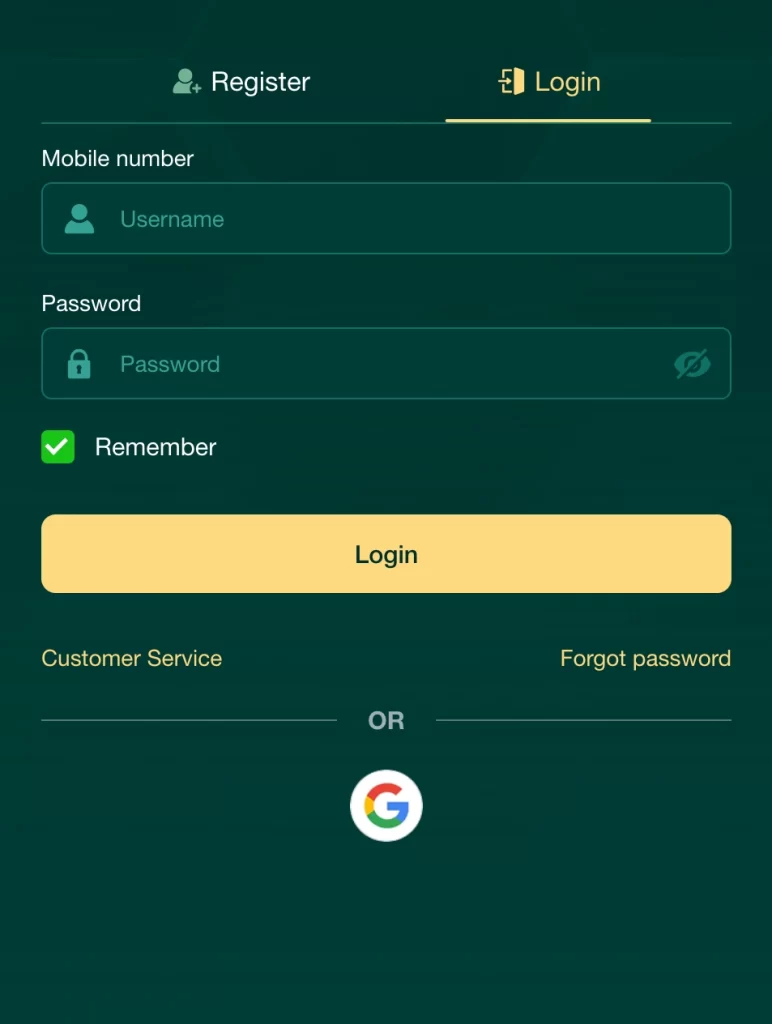This screenshot has height=1024, width=772.
Task: Focus the Username input field
Action: tap(400, 219)
